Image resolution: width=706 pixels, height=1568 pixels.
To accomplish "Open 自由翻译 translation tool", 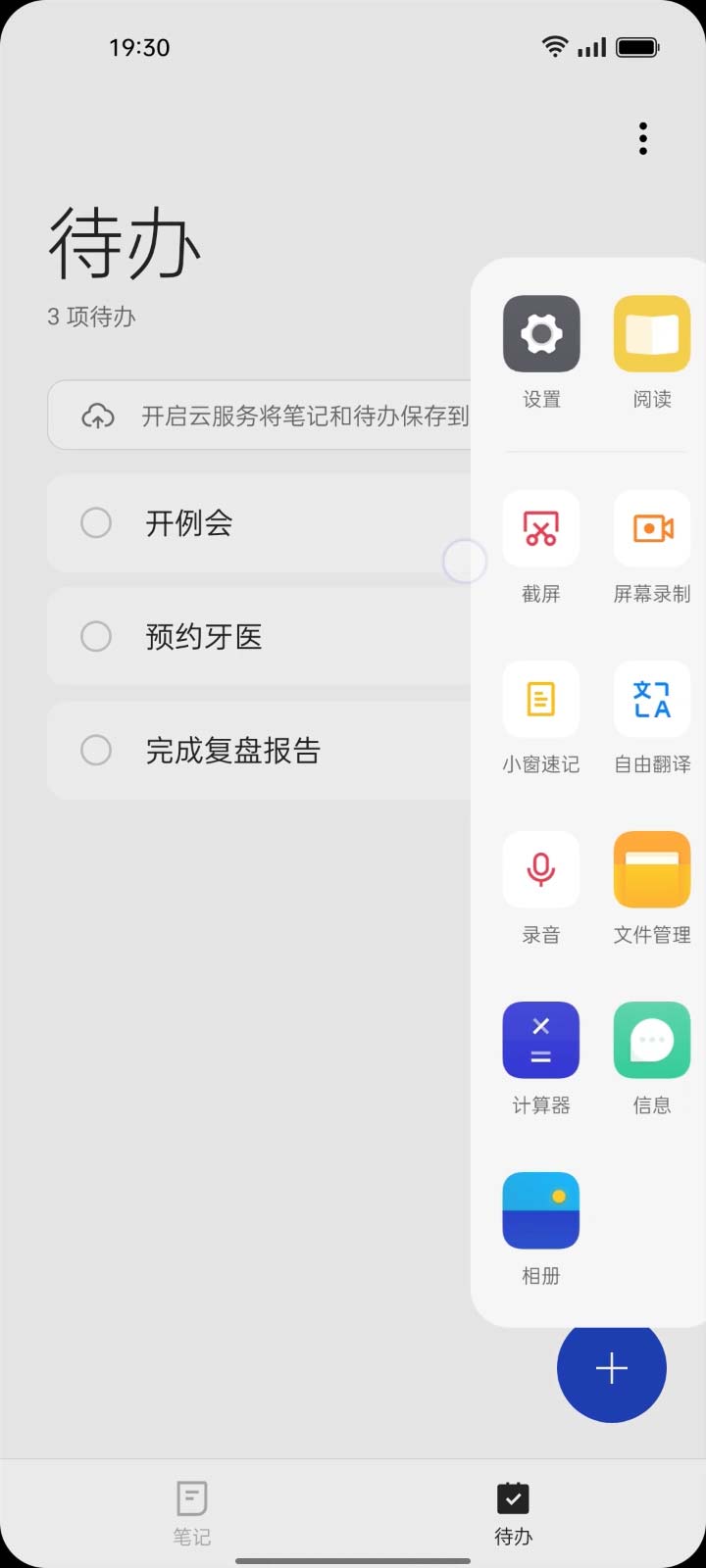I will click(x=652, y=700).
